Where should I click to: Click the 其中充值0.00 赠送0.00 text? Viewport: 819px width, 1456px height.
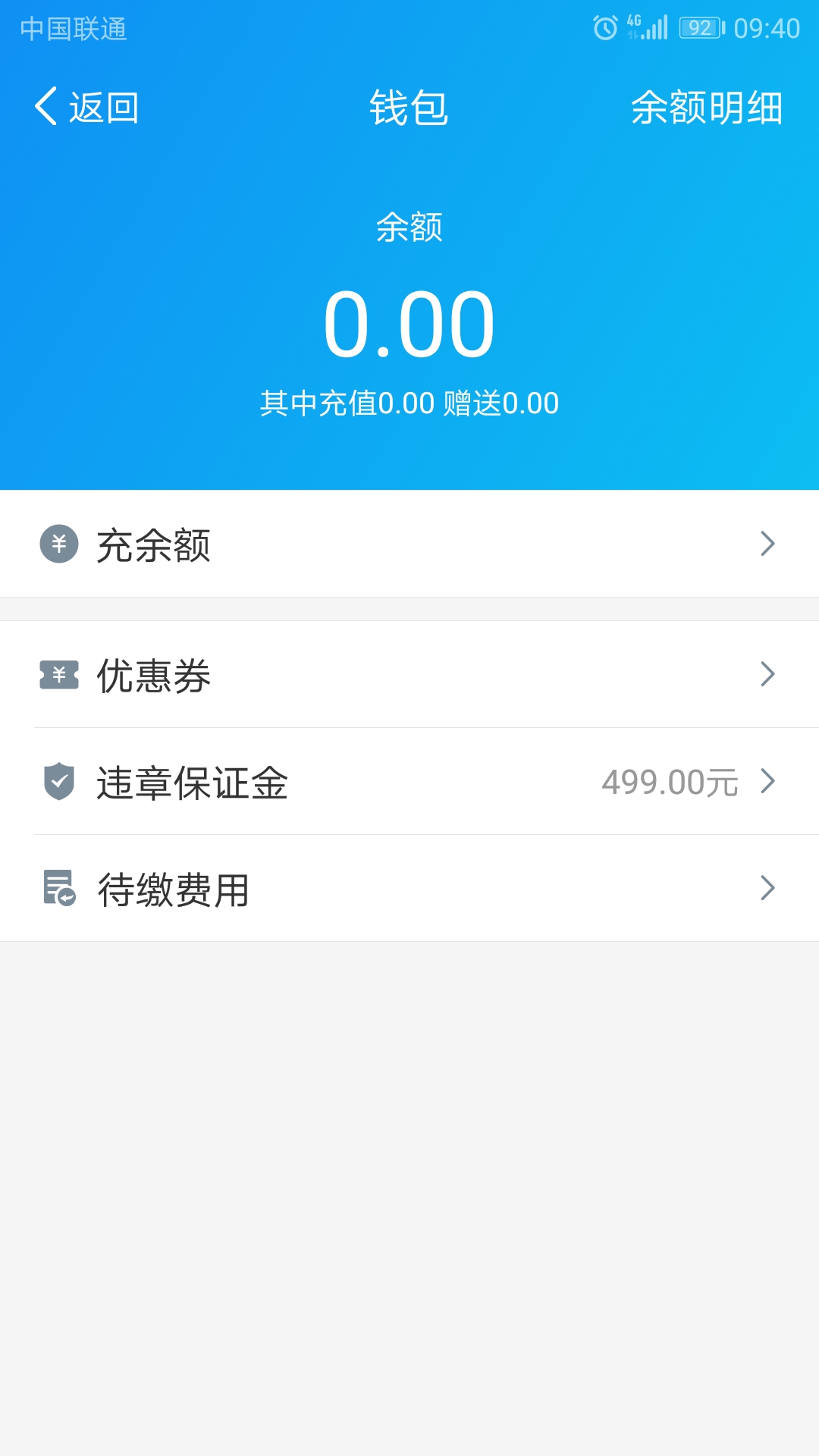(x=408, y=403)
